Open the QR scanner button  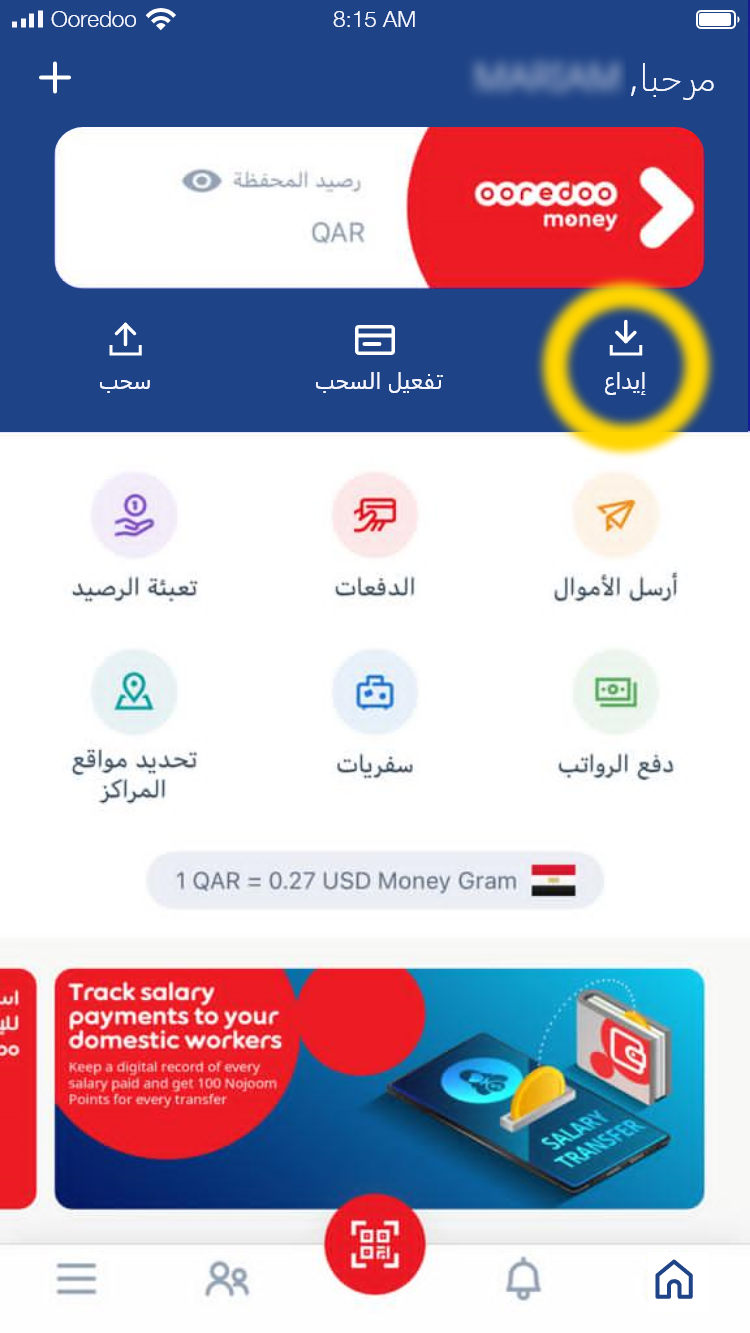tap(375, 1245)
